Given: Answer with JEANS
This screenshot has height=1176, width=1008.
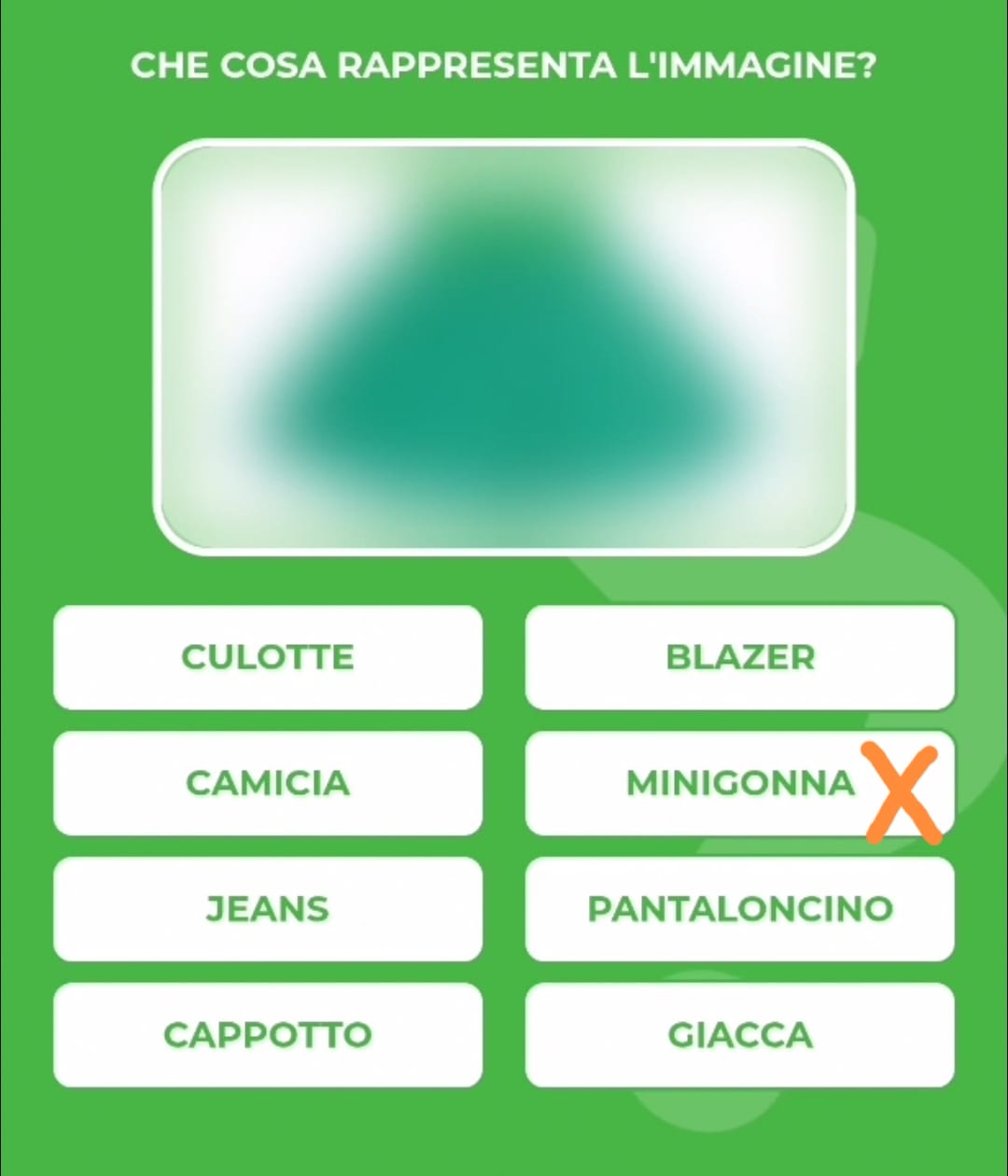Looking at the screenshot, I should point(268,909).
